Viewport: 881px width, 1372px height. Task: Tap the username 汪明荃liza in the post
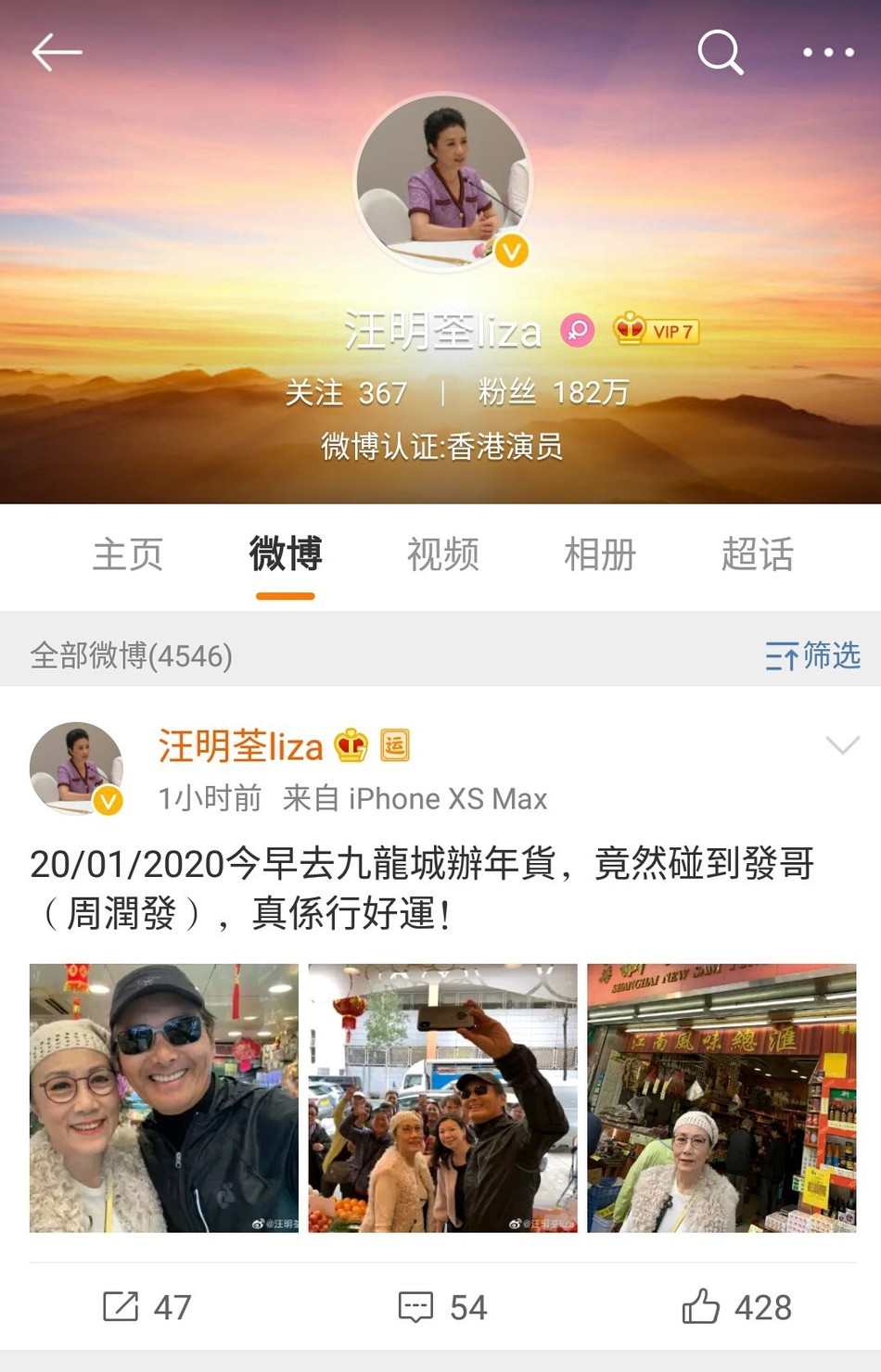(x=240, y=746)
